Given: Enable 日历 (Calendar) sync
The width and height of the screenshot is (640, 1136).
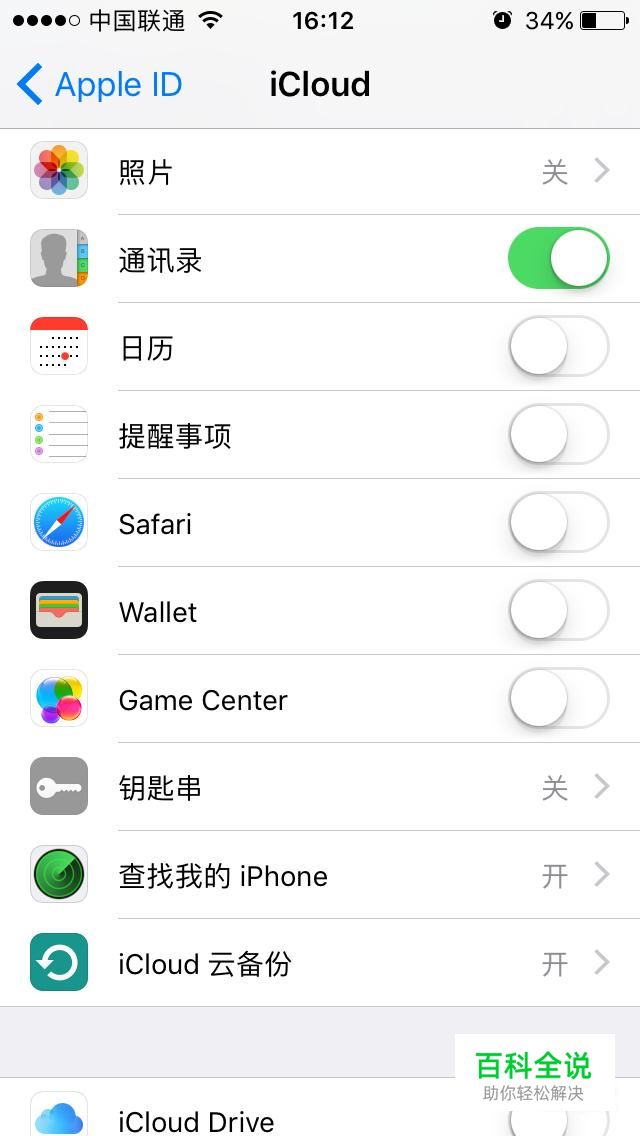Looking at the screenshot, I should tap(558, 346).
